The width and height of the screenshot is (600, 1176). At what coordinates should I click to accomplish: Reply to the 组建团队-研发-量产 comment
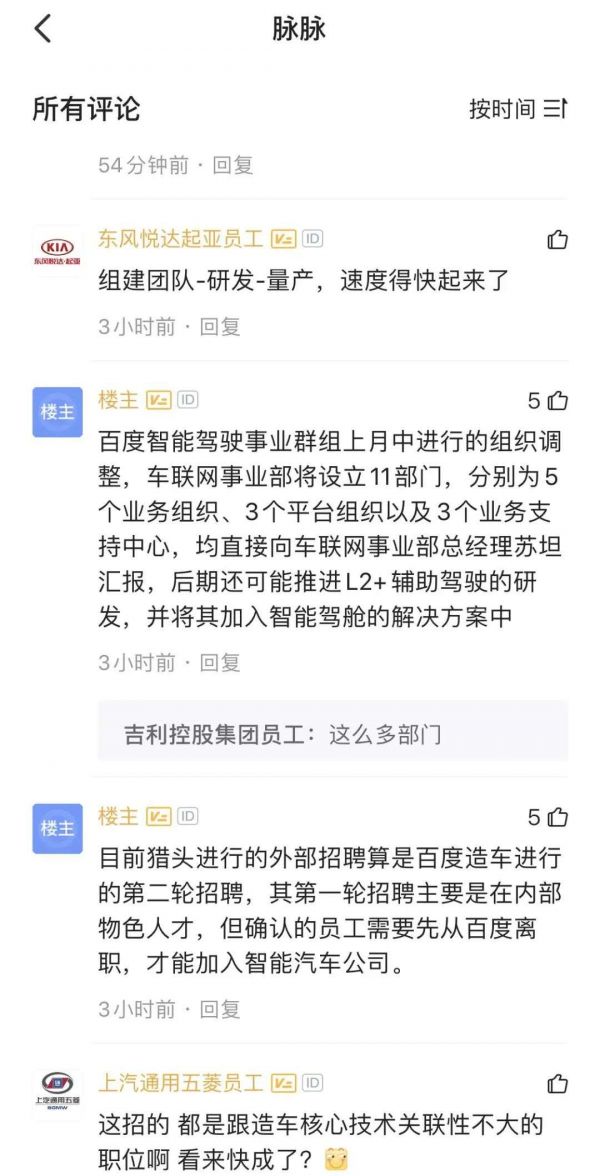pyautogui.click(x=220, y=326)
